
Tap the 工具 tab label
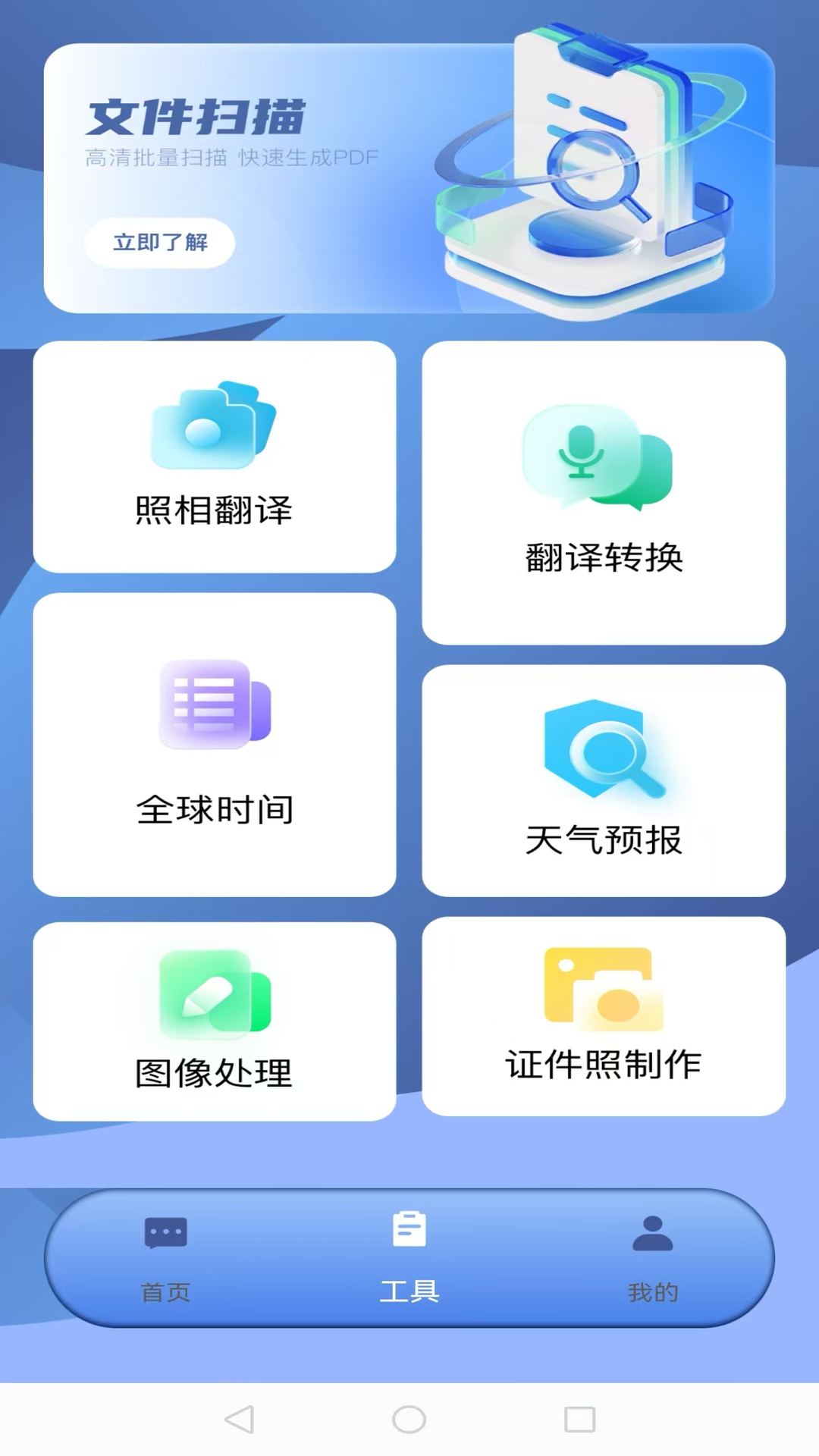point(409,1289)
